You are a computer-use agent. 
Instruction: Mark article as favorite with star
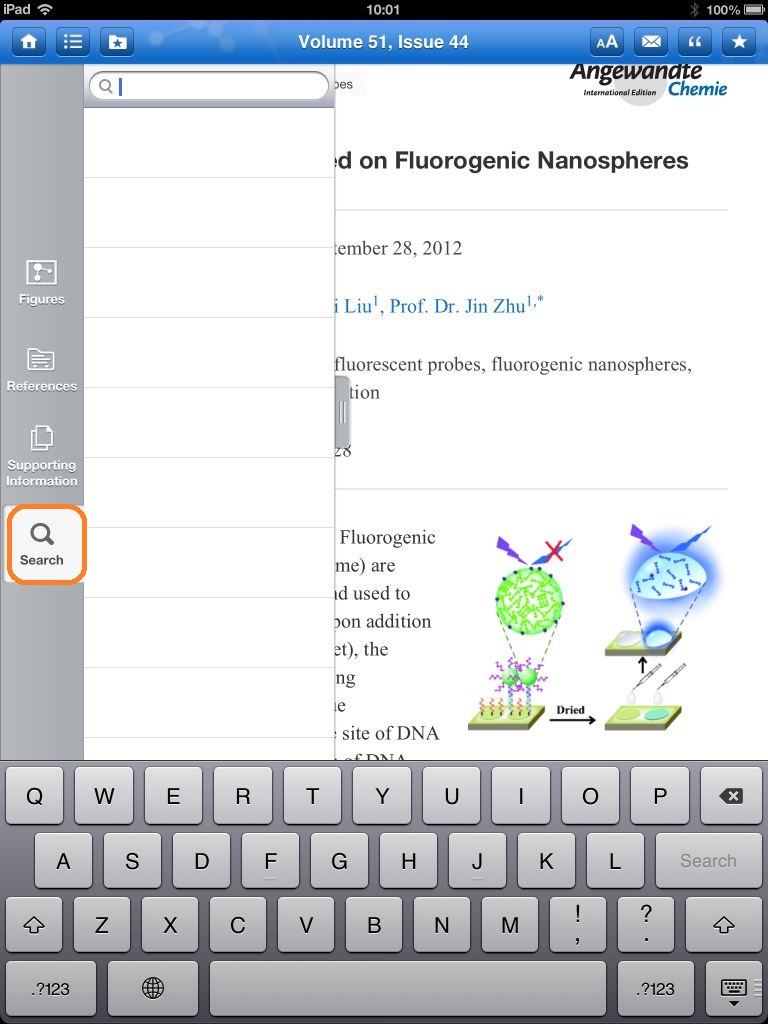pyautogui.click(x=739, y=42)
